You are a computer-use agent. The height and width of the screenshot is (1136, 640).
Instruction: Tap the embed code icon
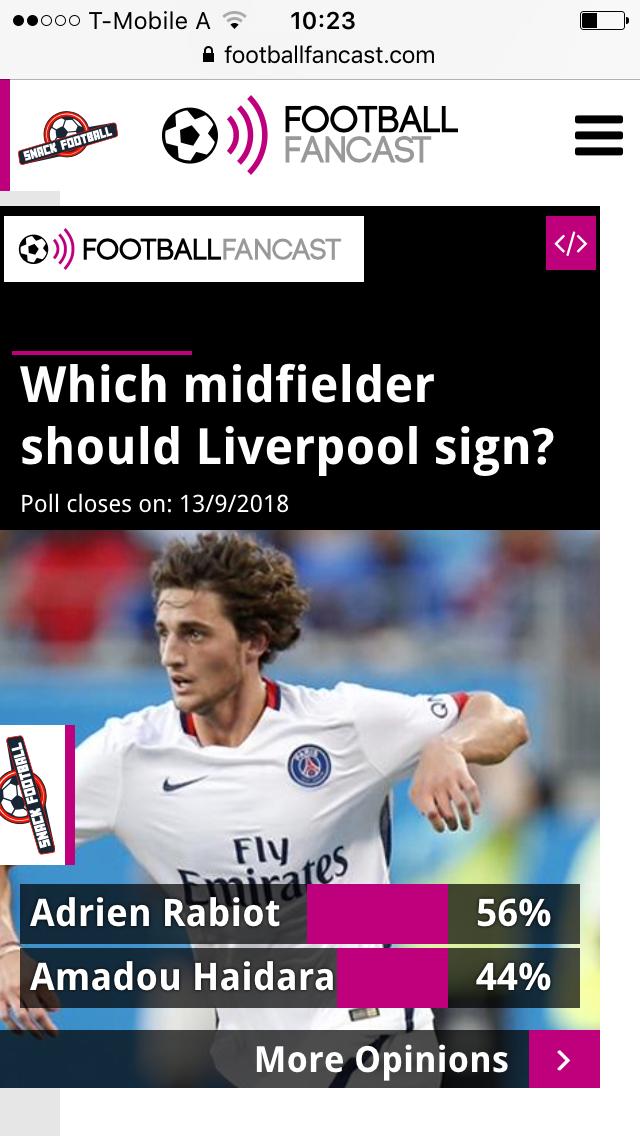click(x=570, y=243)
